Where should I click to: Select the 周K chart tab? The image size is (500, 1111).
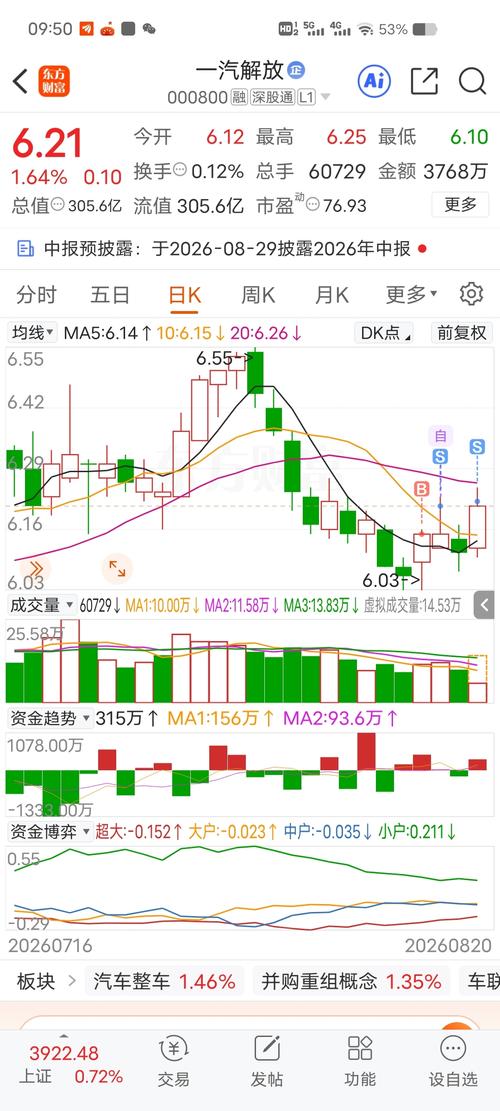(x=258, y=295)
